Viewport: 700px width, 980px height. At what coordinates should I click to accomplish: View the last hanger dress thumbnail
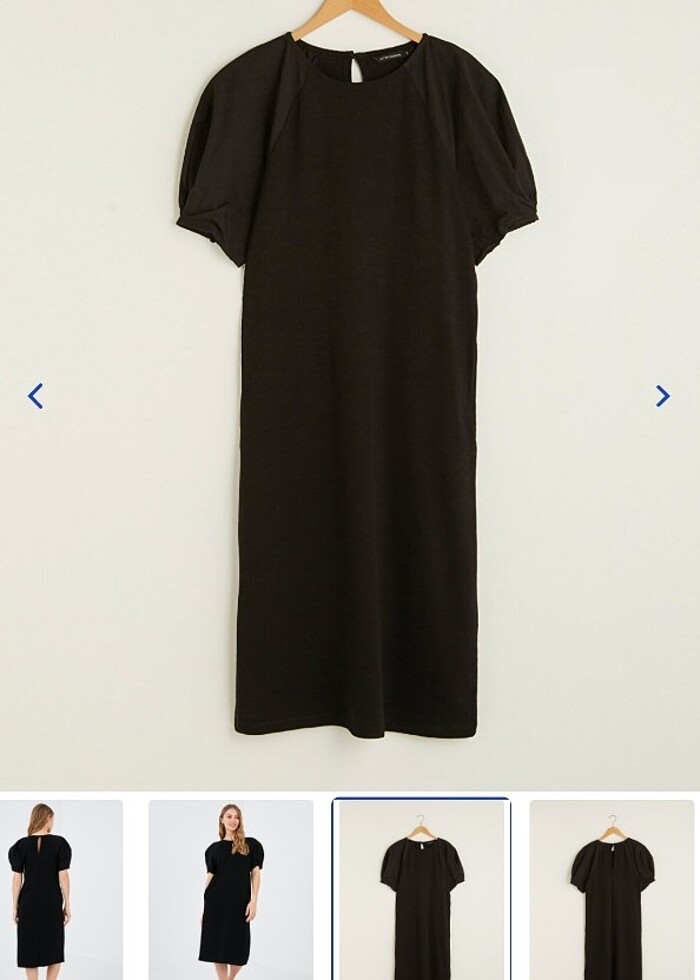click(x=611, y=888)
